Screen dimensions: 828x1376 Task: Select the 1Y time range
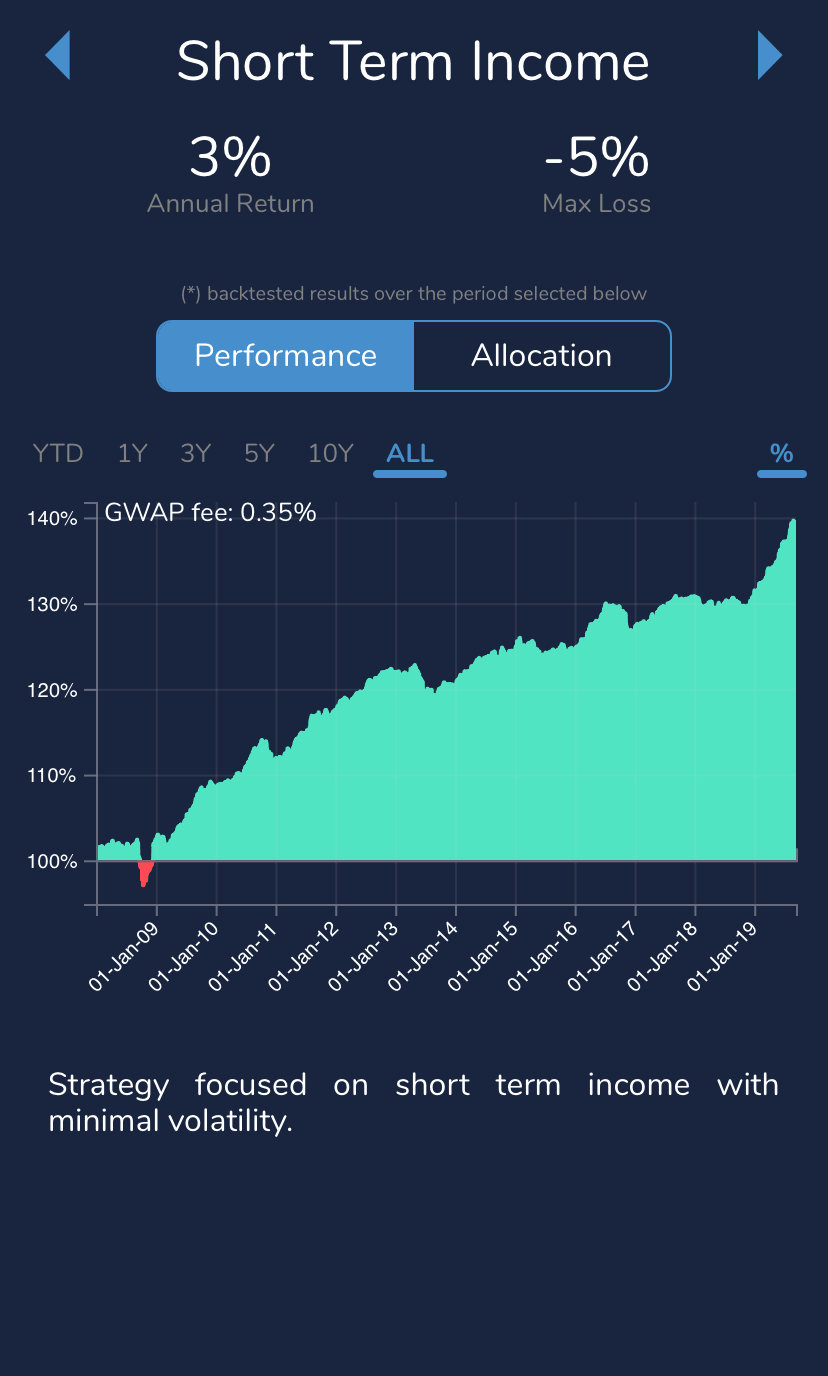click(132, 454)
